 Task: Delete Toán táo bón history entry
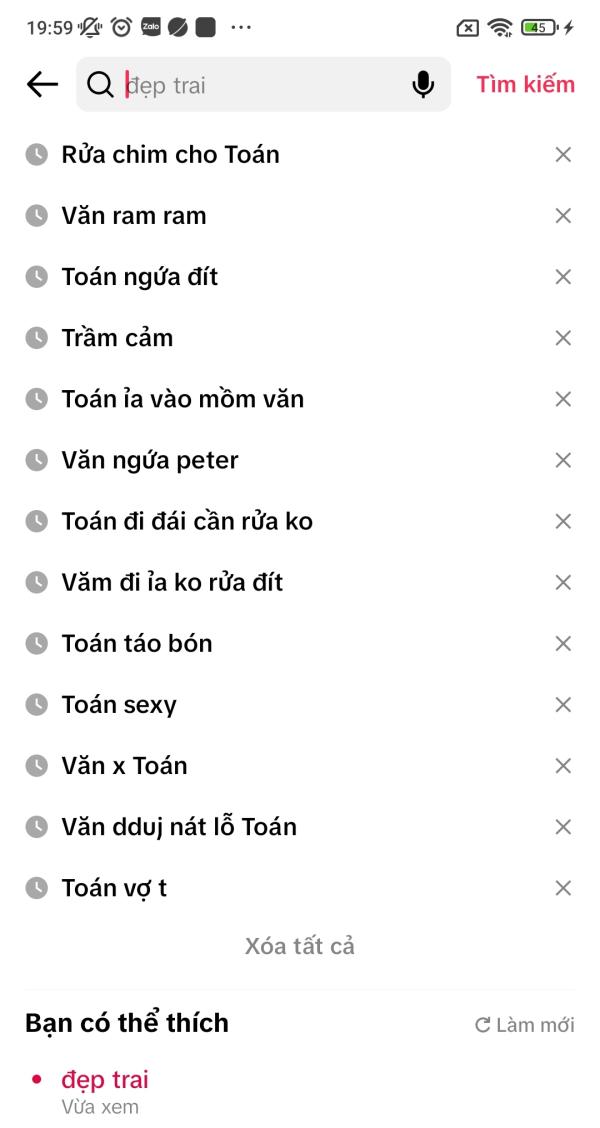[x=563, y=644]
